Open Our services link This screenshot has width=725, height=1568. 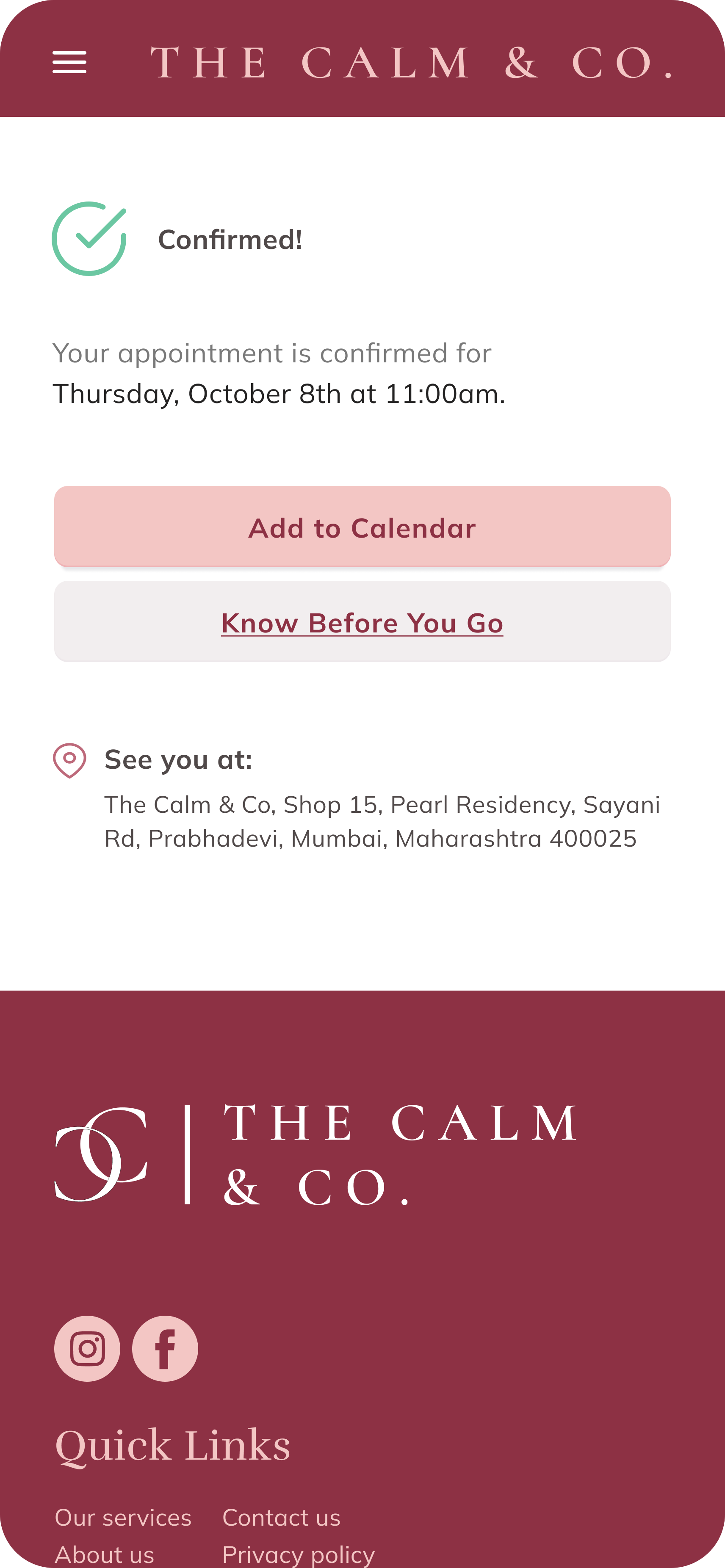tap(123, 1518)
